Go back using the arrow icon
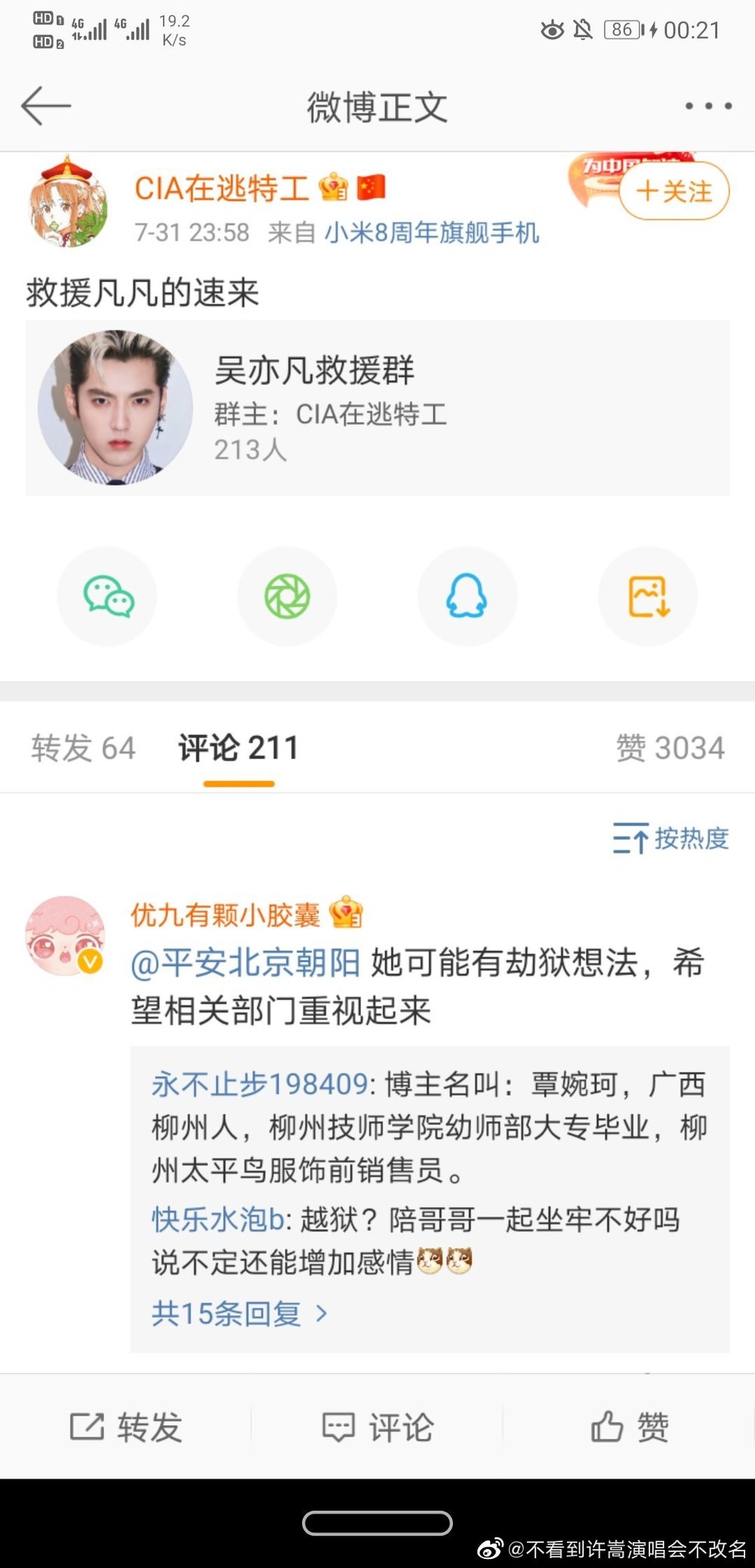755x1568 pixels. (x=45, y=106)
